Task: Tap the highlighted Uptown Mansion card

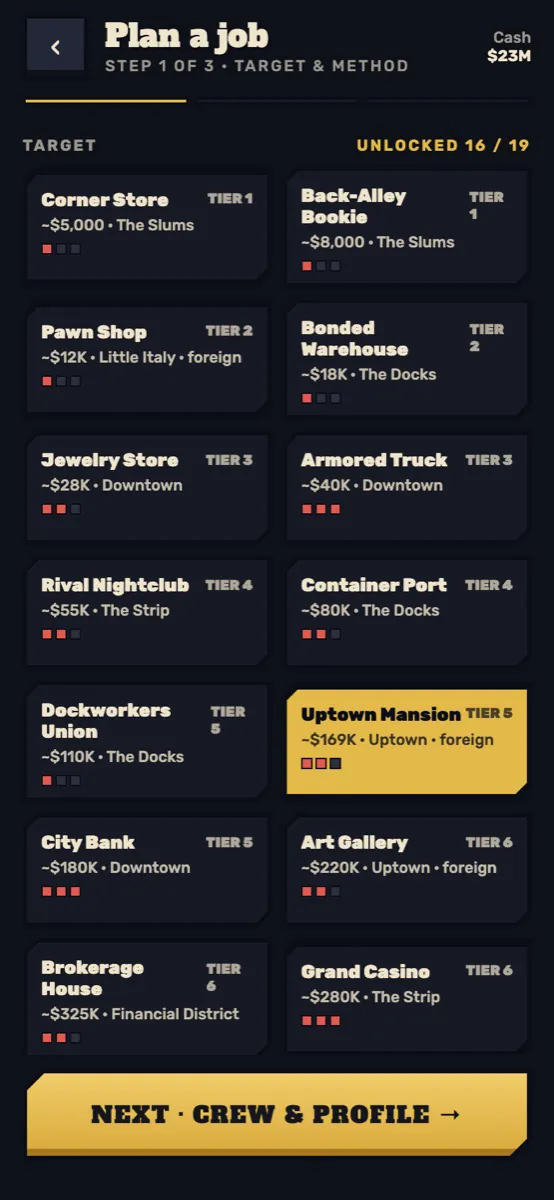Action: click(x=407, y=741)
